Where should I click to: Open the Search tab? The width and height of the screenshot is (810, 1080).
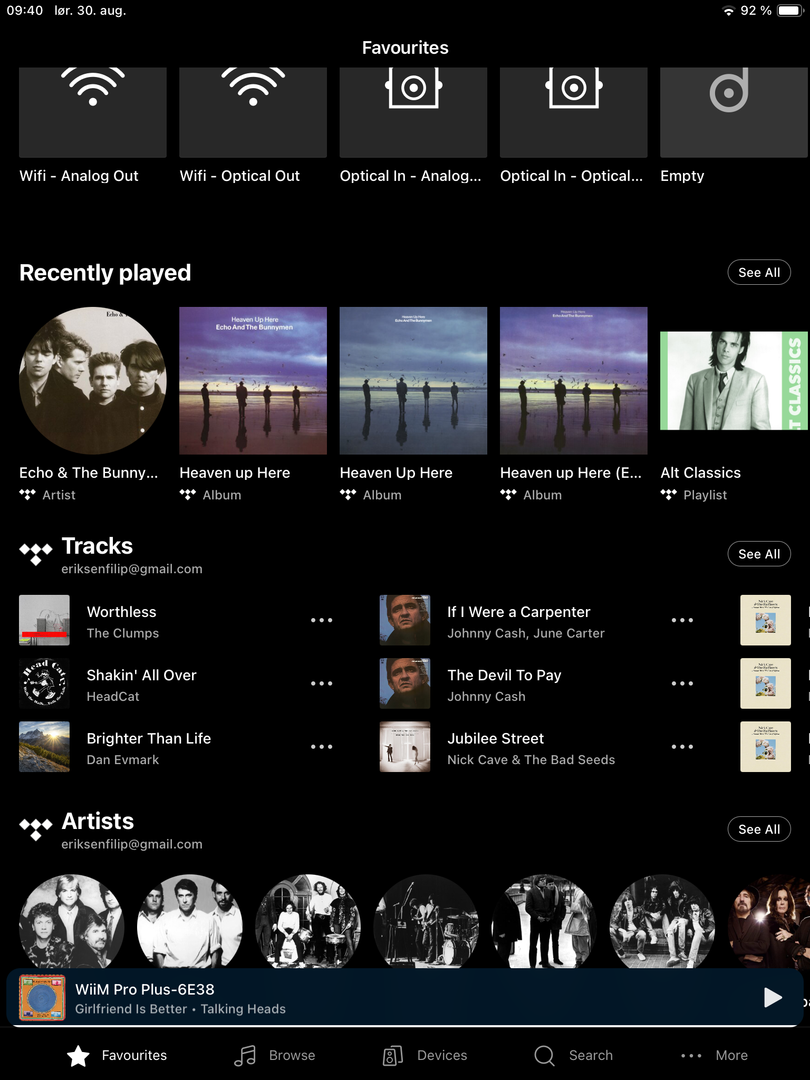coord(573,1055)
